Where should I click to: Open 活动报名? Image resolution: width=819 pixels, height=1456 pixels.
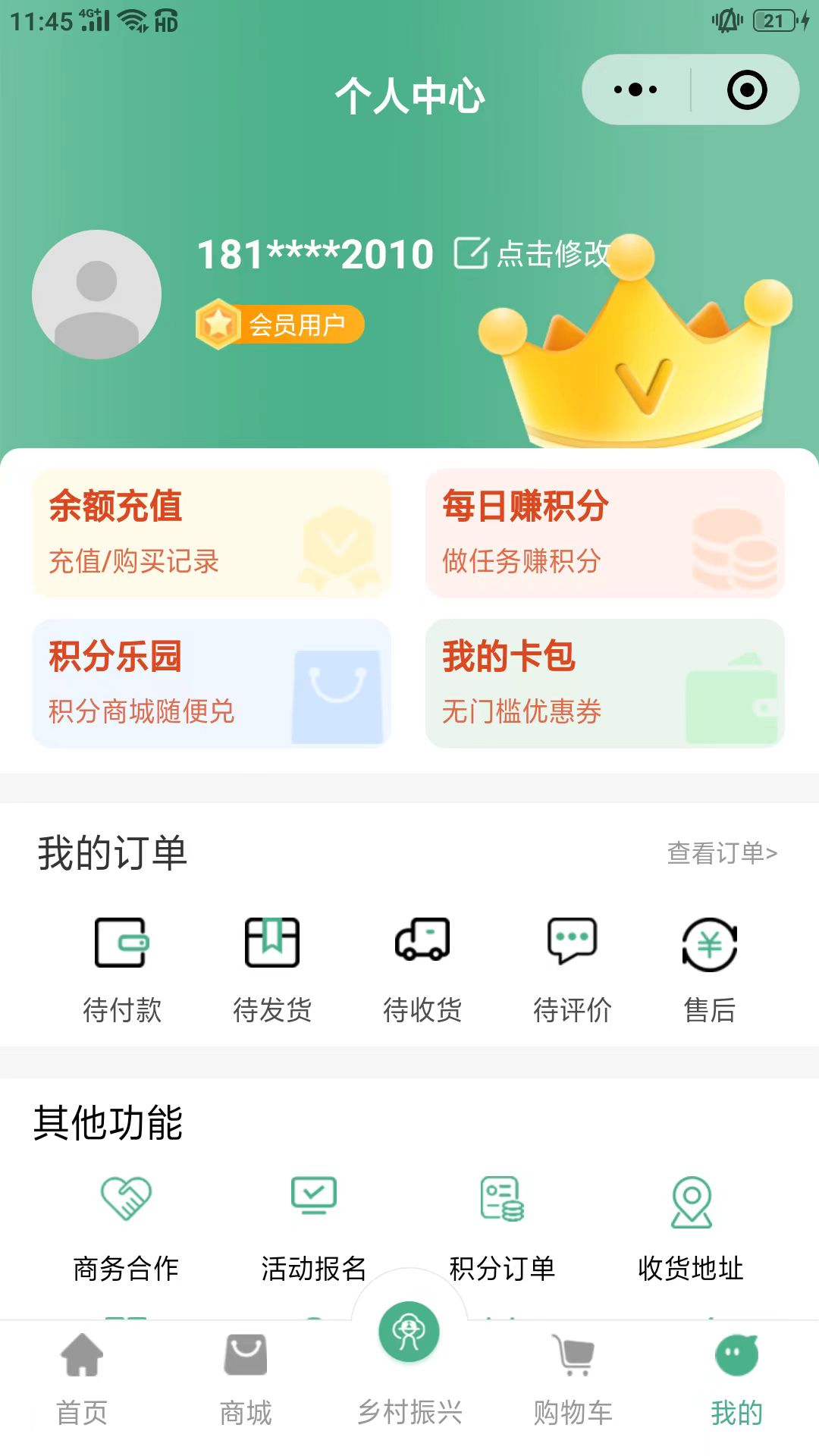click(314, 1226)
